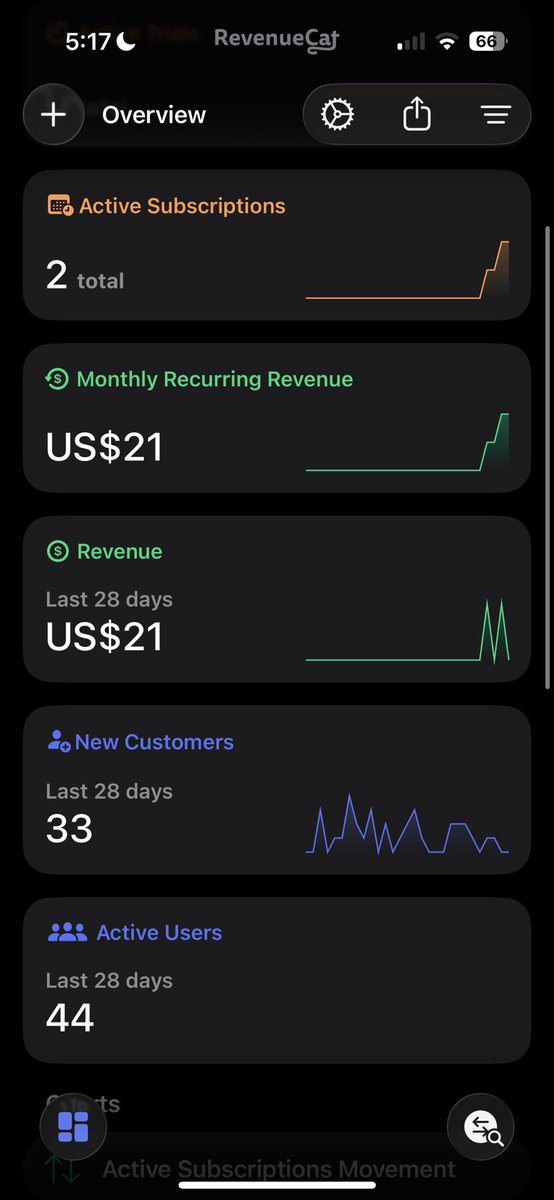Screen dimensions: 554x1200
Task: Select the Active Users card
Action: click(277, 980)
